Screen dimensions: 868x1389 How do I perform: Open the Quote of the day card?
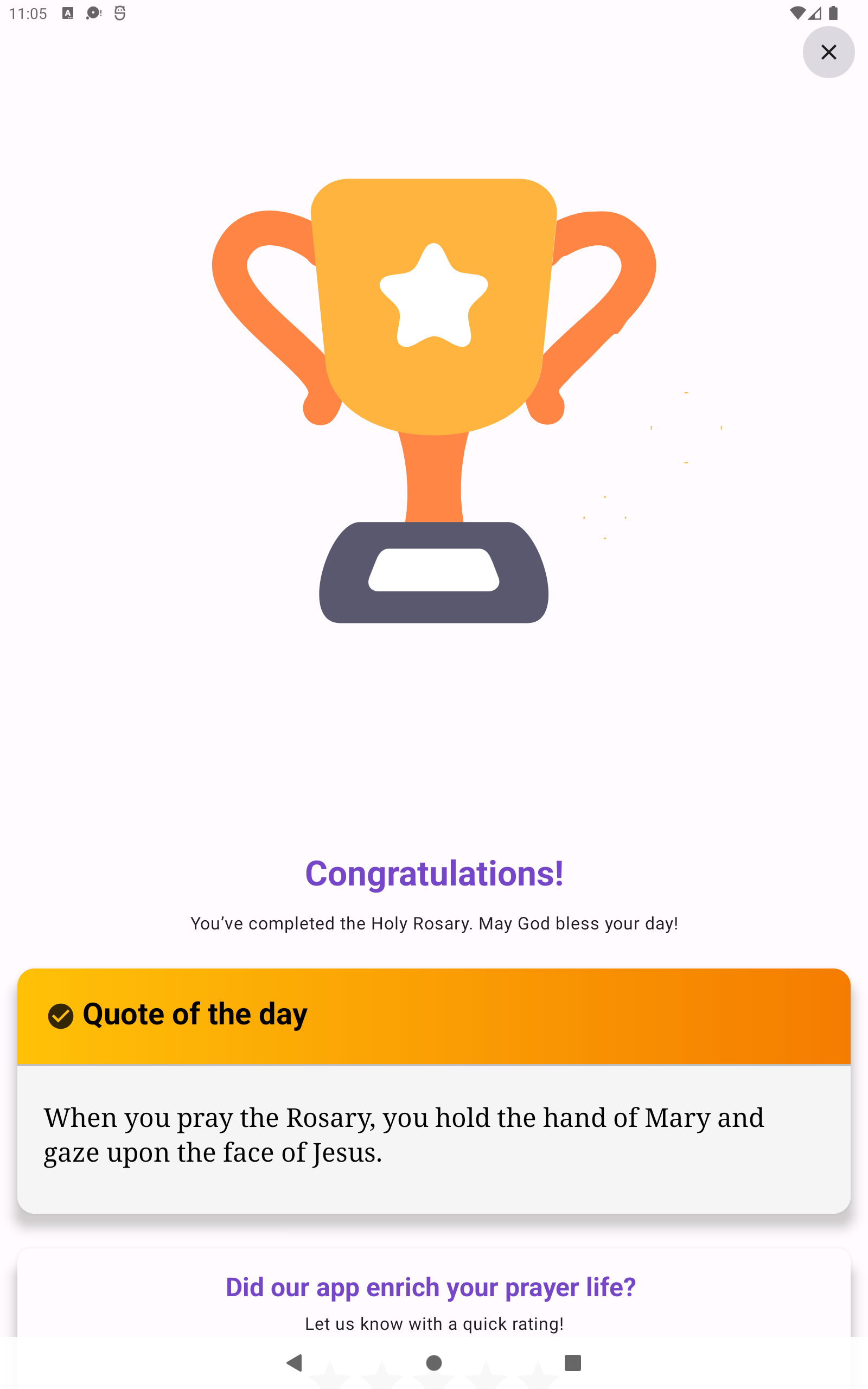pyautogui.click(x=433, y=1091)
